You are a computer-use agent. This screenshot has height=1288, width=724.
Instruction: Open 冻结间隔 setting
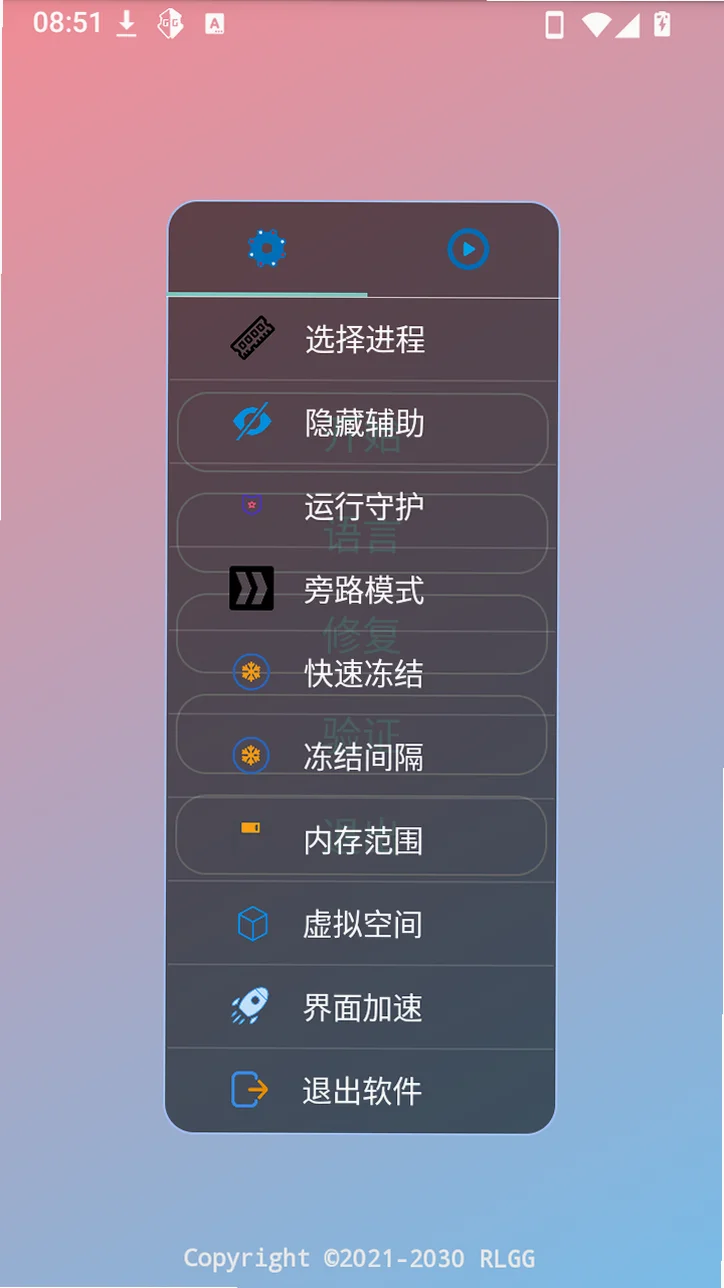[363, 756]
